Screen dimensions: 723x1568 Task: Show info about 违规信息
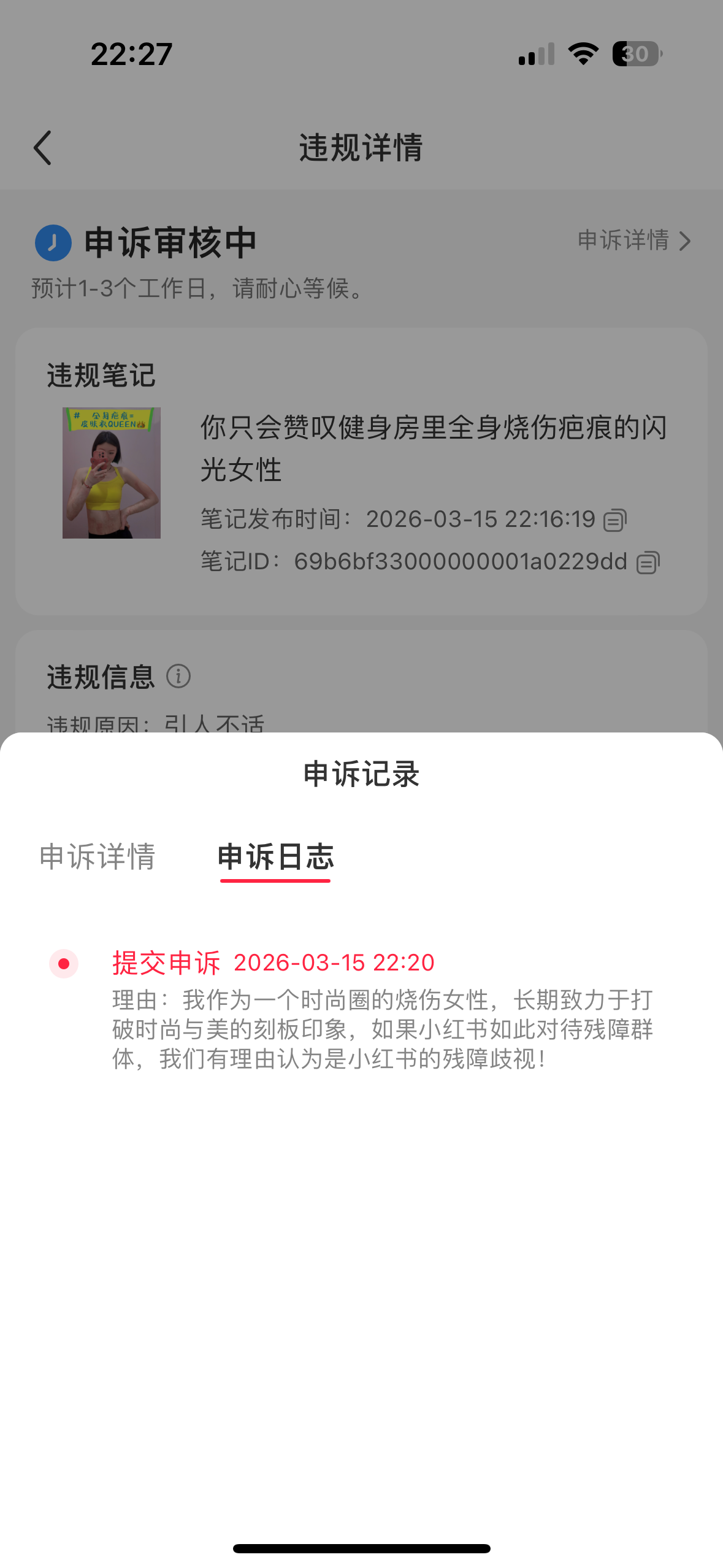(x=178, y=676)
